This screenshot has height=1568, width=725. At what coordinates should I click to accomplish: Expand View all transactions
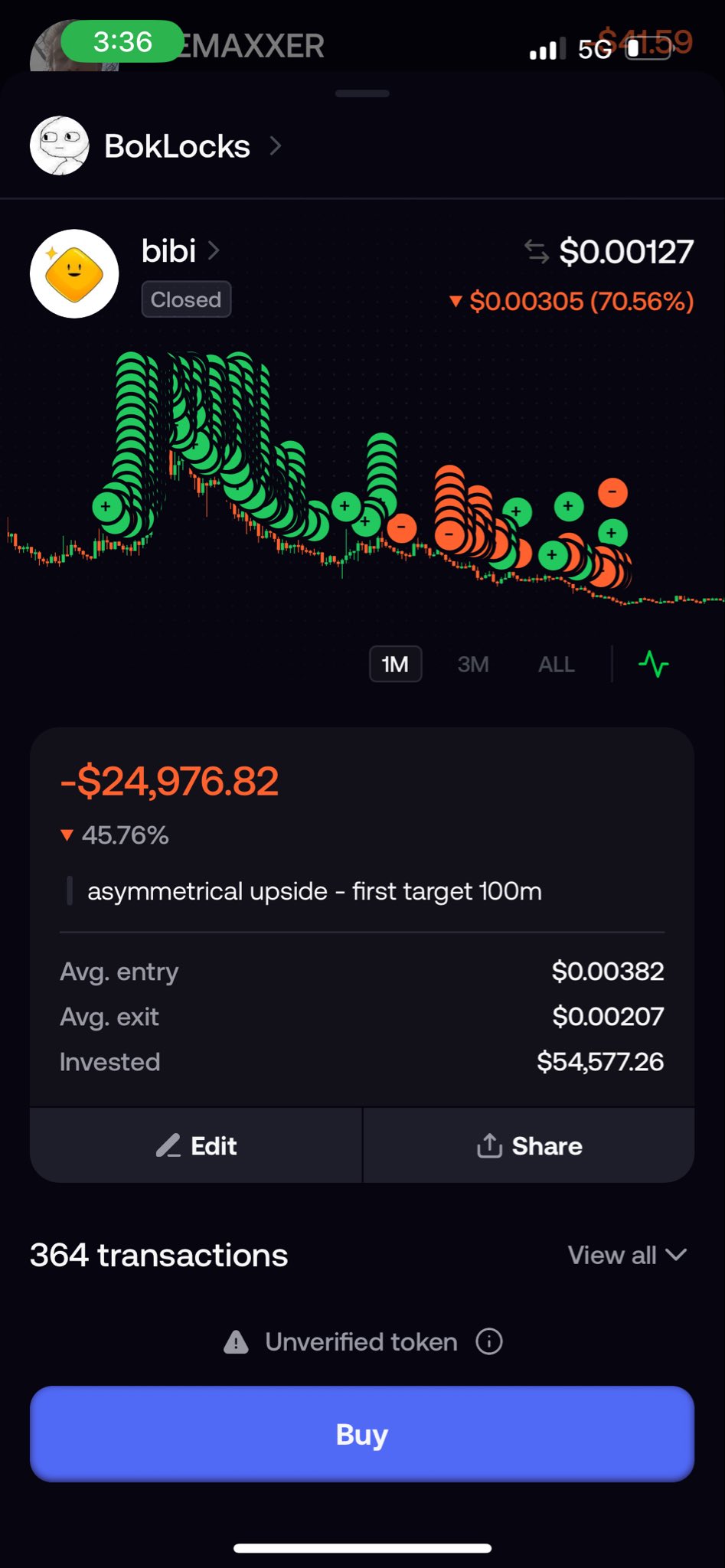click(626, 1255)
